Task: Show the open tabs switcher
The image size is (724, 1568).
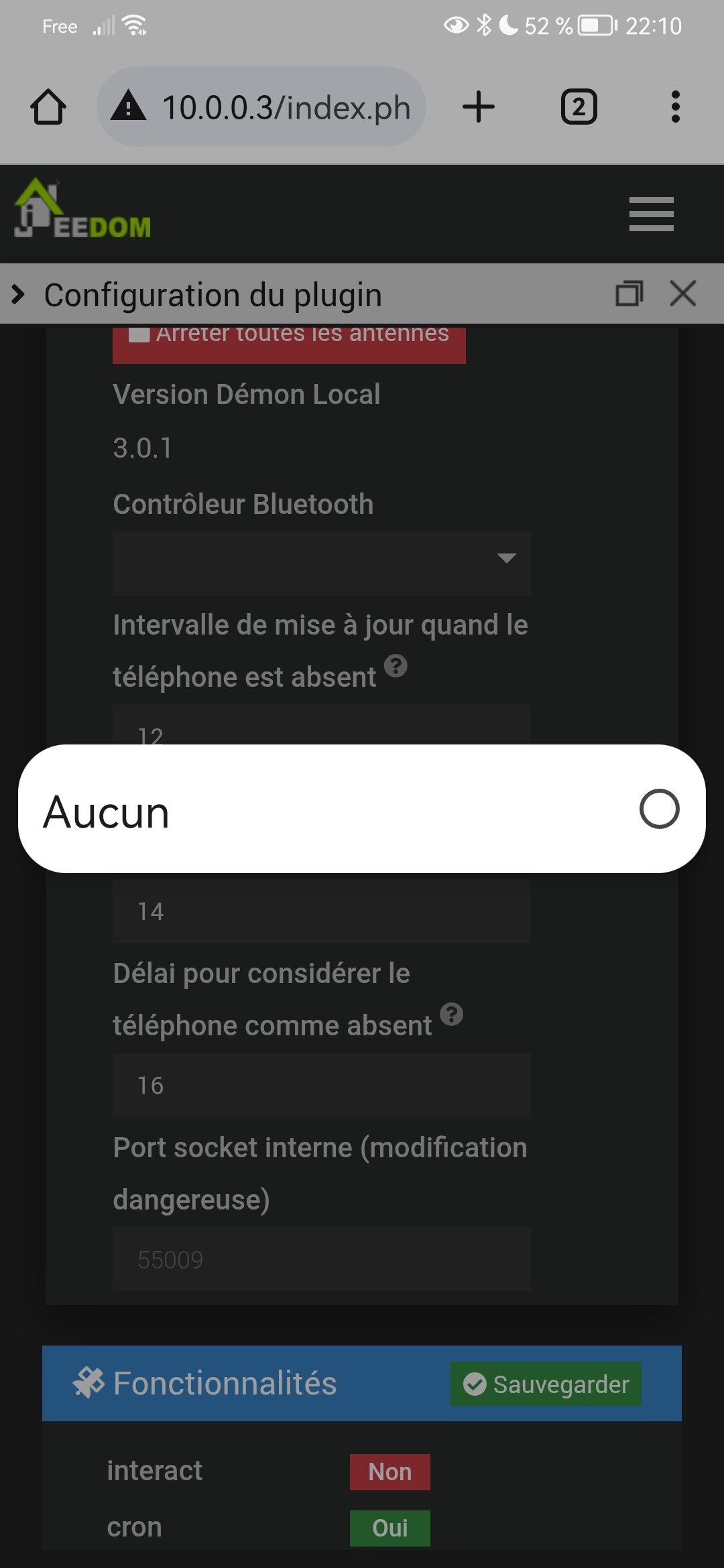Action: 579,107
